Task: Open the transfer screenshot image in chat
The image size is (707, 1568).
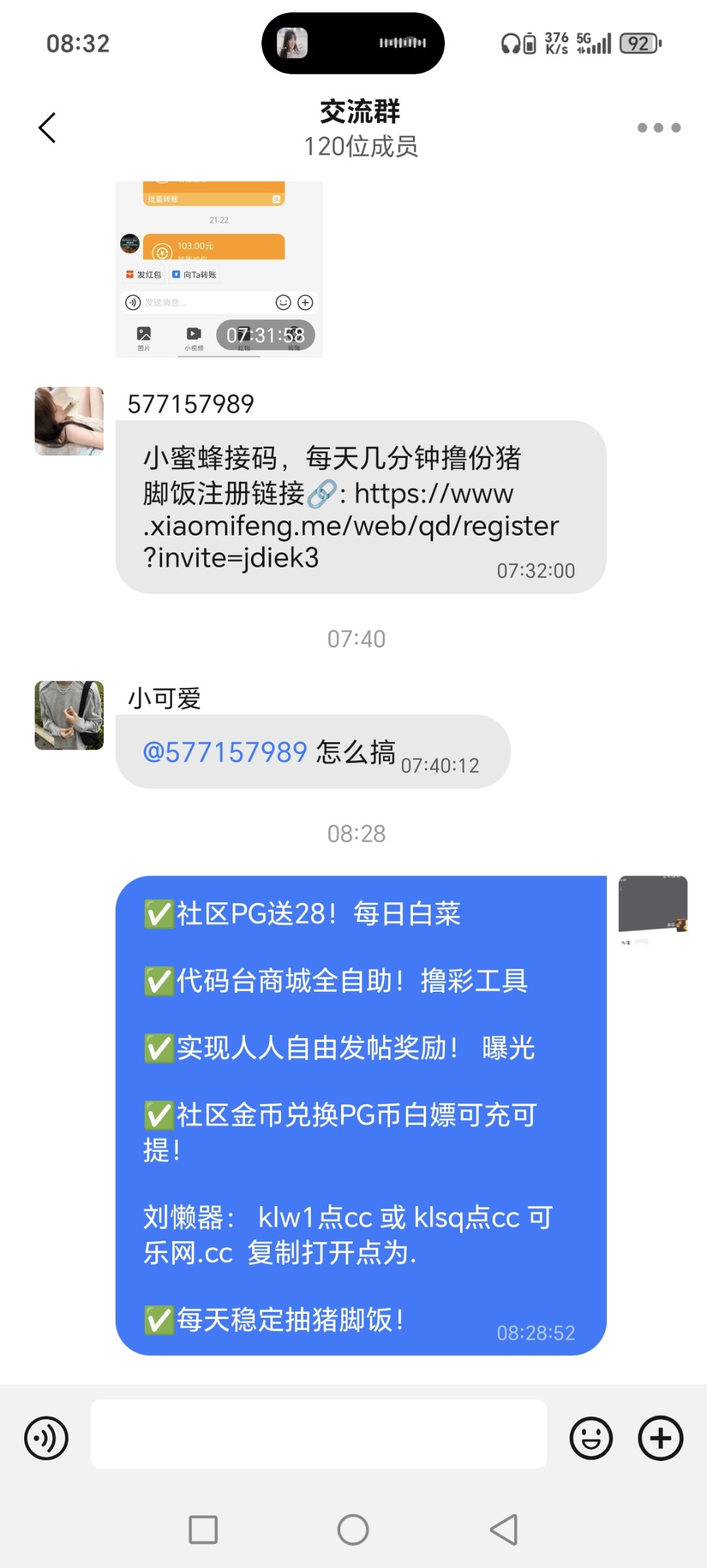Action: (219, 268)
